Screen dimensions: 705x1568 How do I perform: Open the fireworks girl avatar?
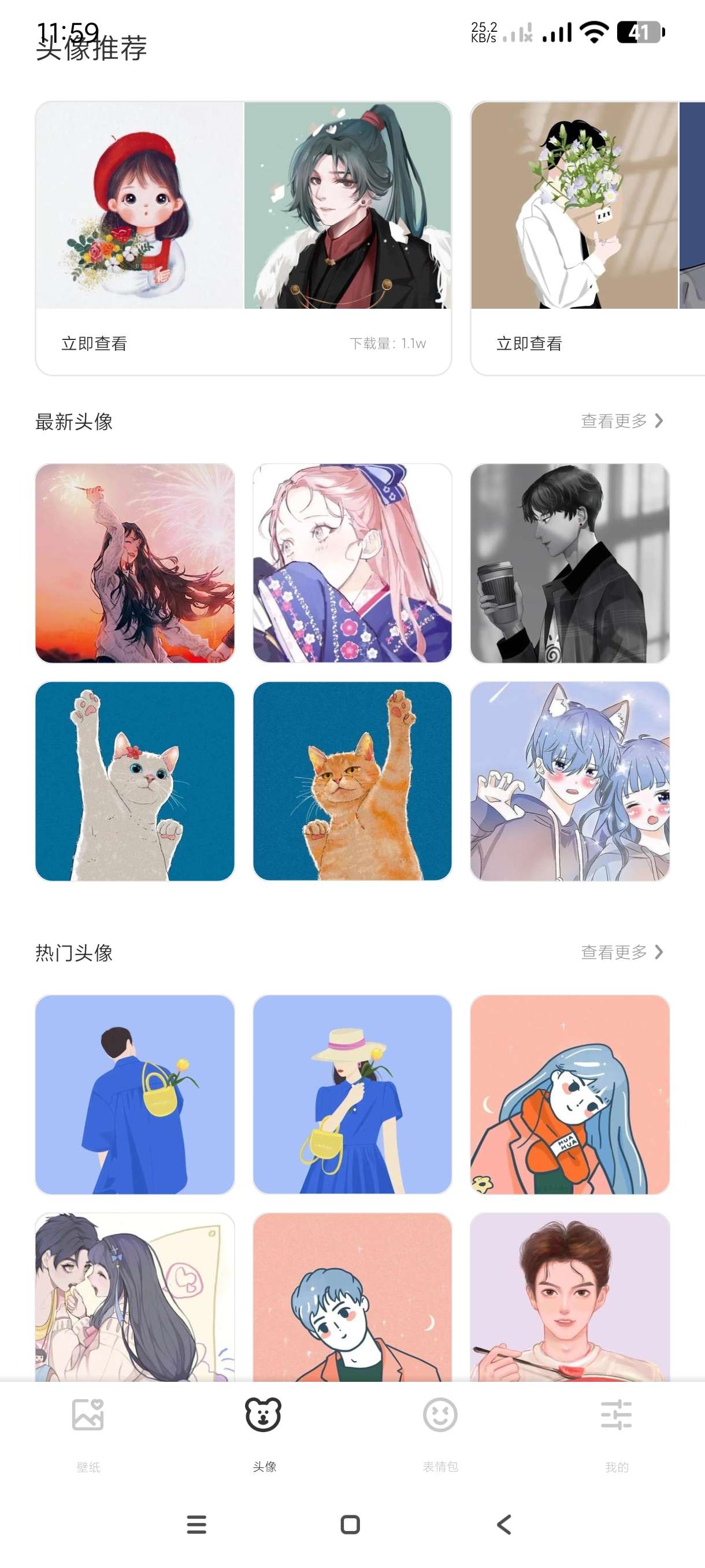pyautogui.click(x=135, y=563)
